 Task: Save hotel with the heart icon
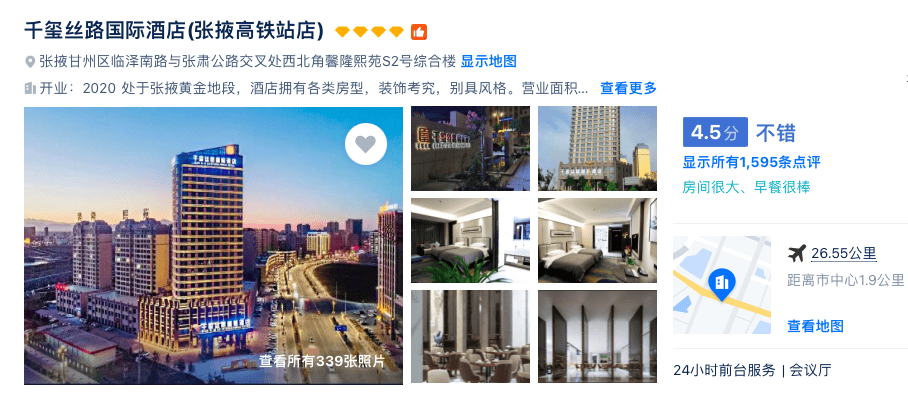pyautogui.click(x=366, y=144)
